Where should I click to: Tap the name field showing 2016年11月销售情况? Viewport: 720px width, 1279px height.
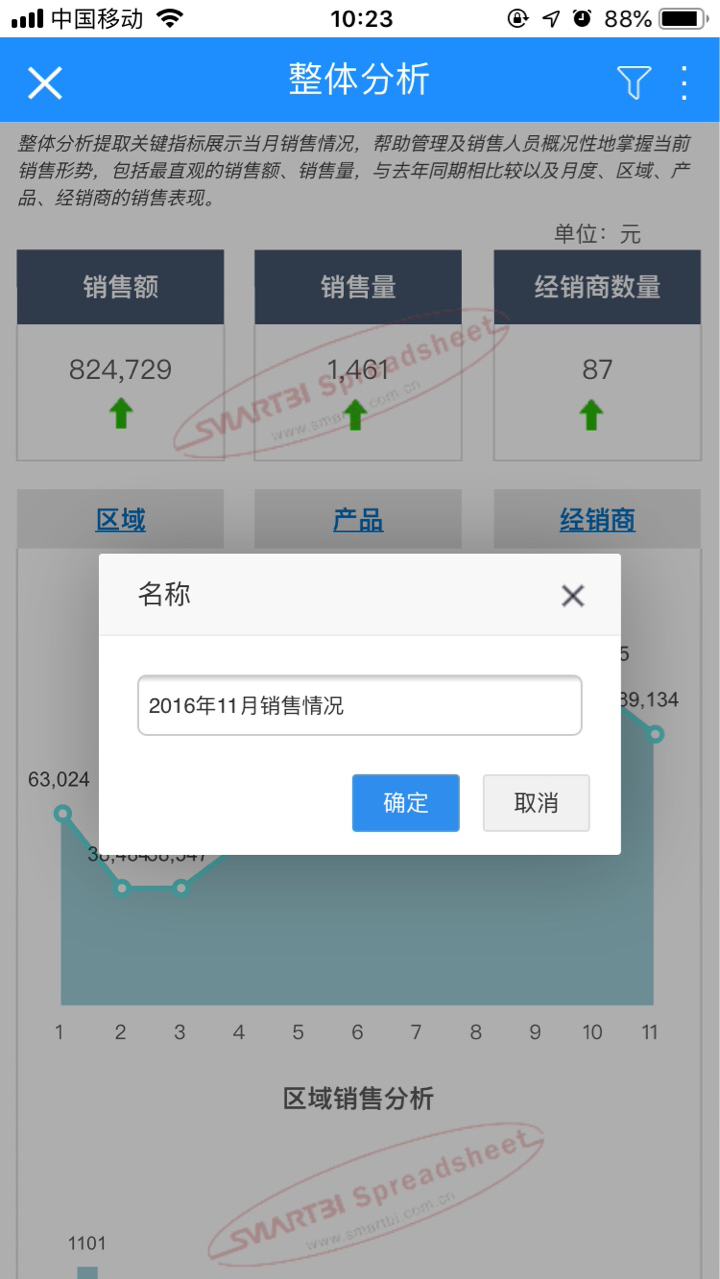359,705
